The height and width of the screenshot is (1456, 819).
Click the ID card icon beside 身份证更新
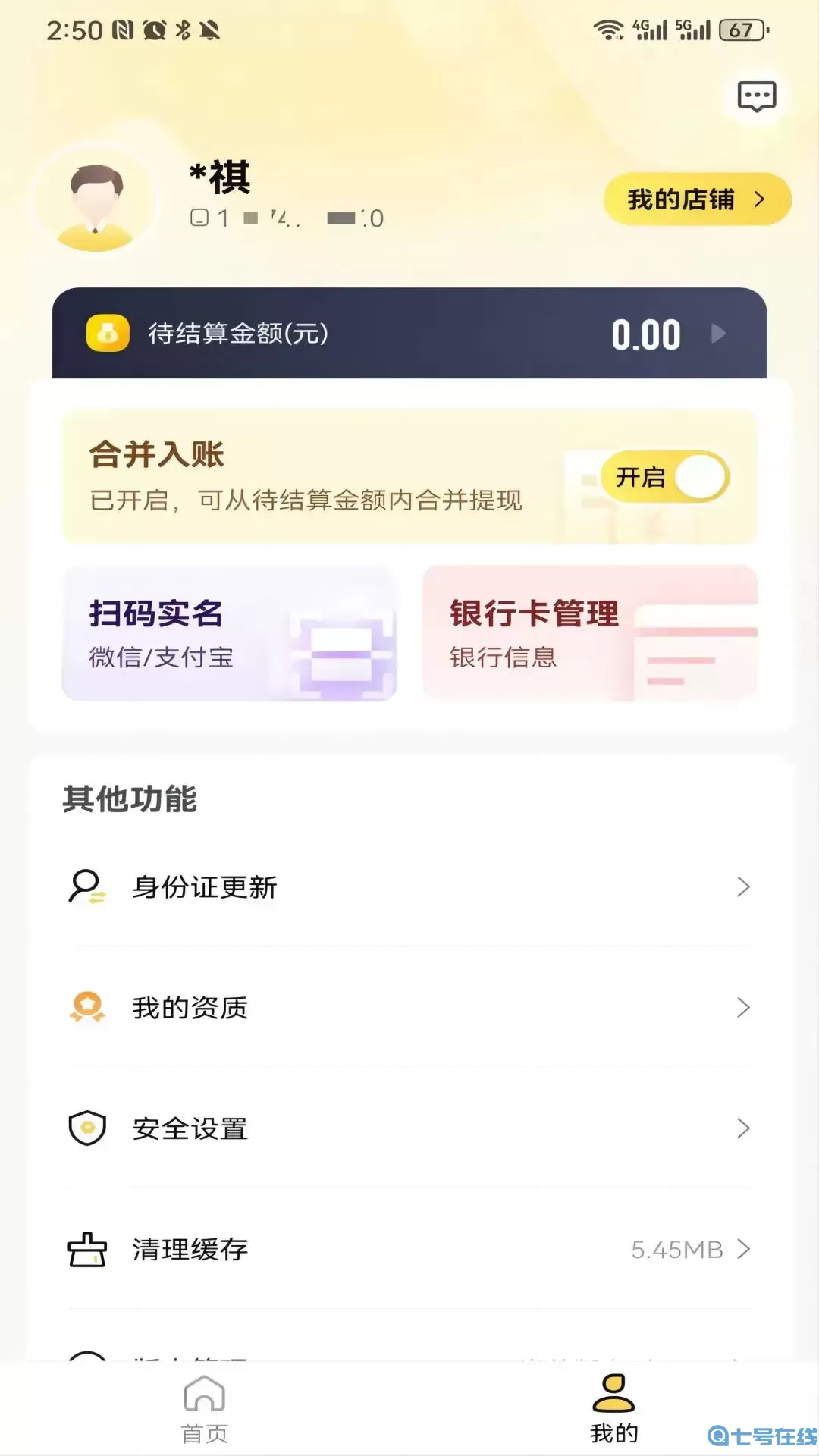click(86, 886)
